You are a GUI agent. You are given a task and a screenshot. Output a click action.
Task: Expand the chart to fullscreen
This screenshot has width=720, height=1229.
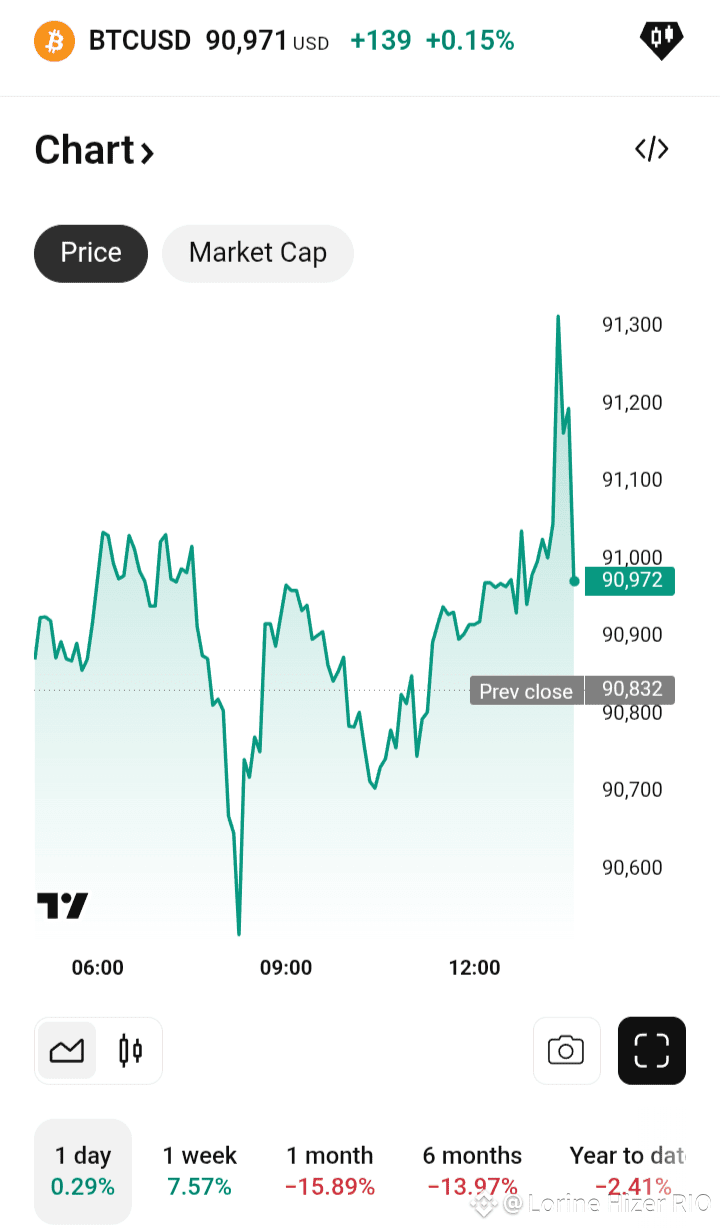click(652, 1051)
